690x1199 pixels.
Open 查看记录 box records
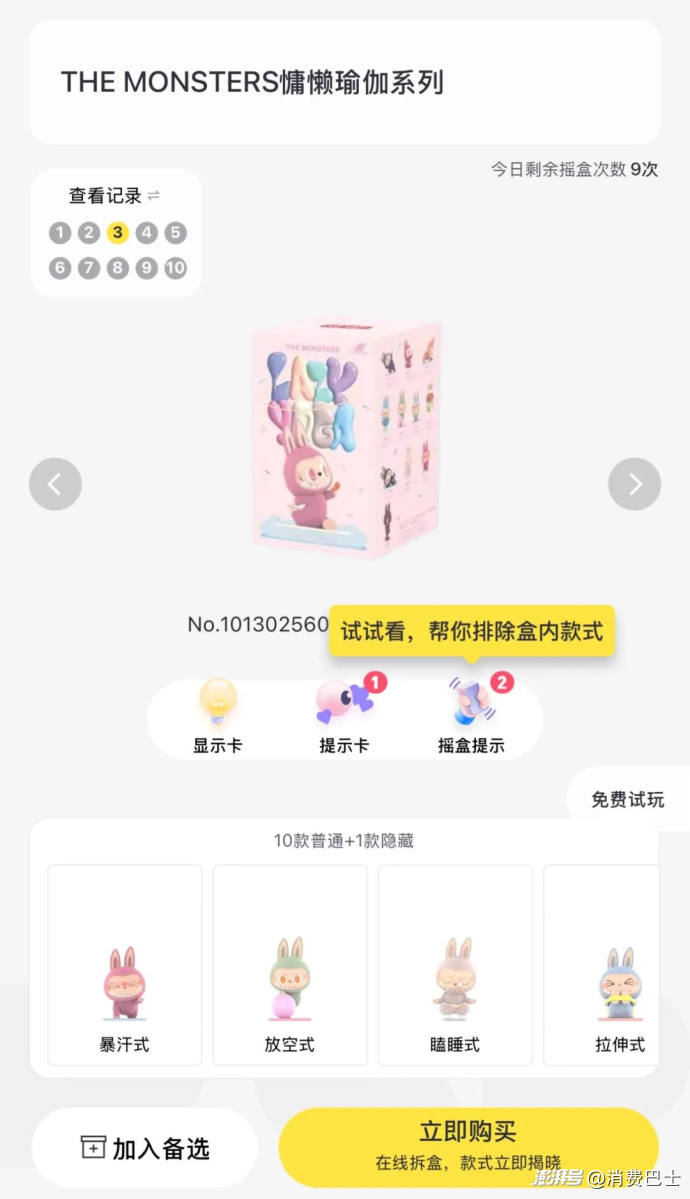point(113,196)
